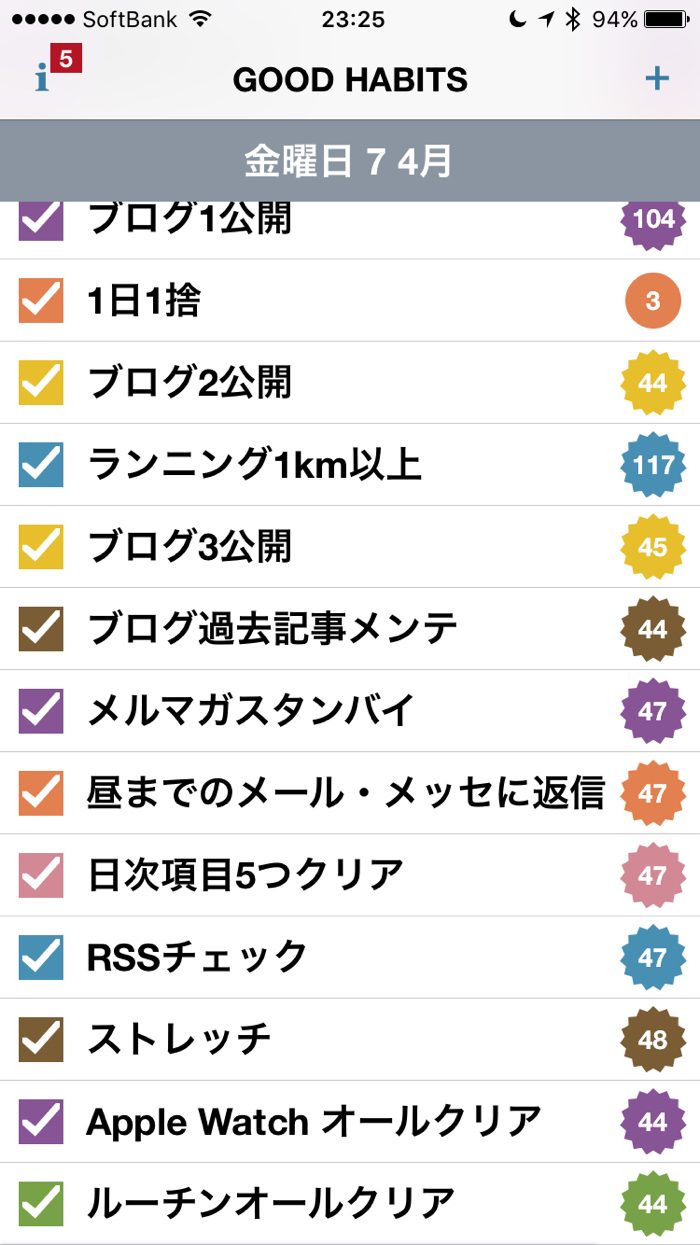Toggle 日次項目5つクリア checkbox
Screen dimensions: 700x1245
click(x=41, y=875)
